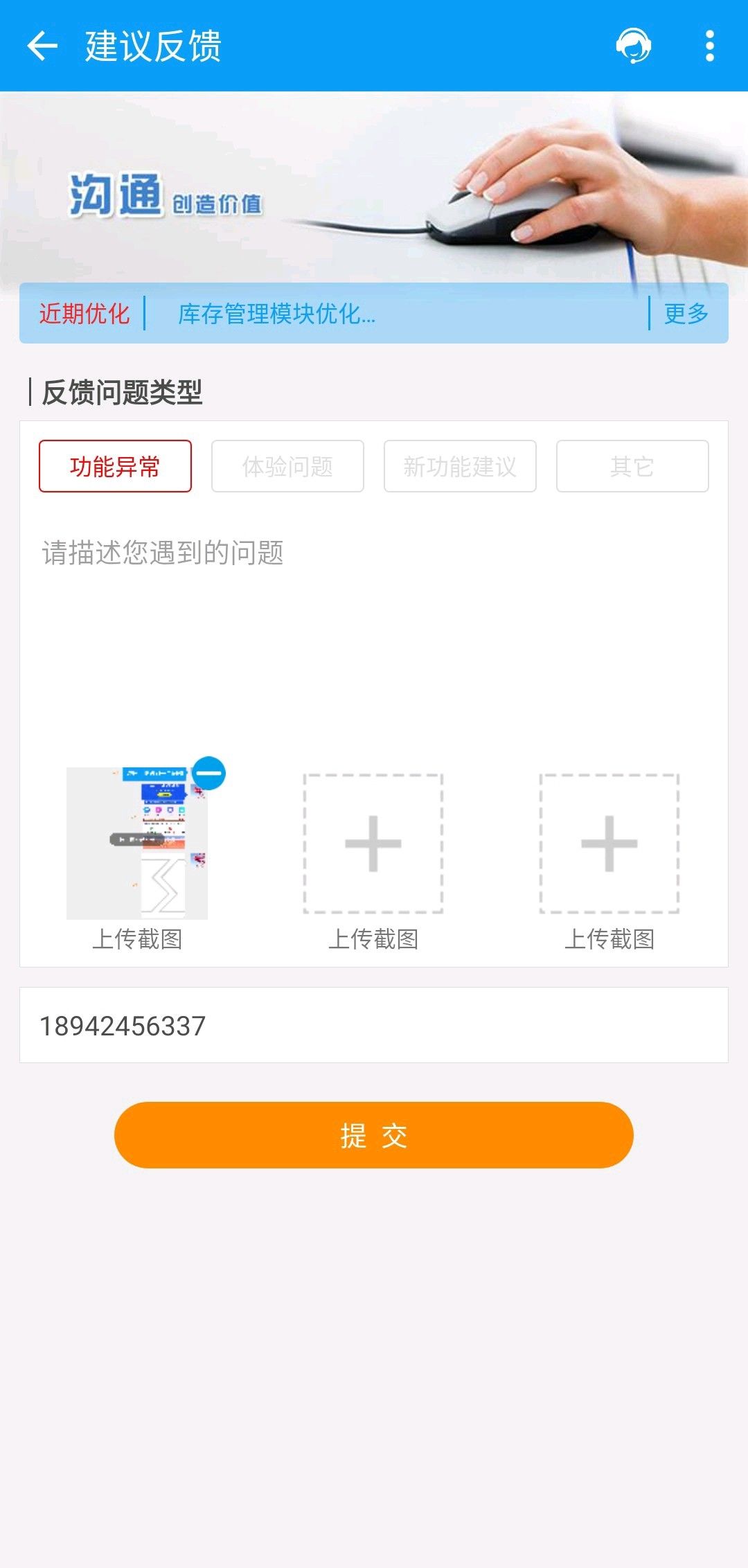
Task: Add a screenshot in the last upload slot
Action: [609, 844]
